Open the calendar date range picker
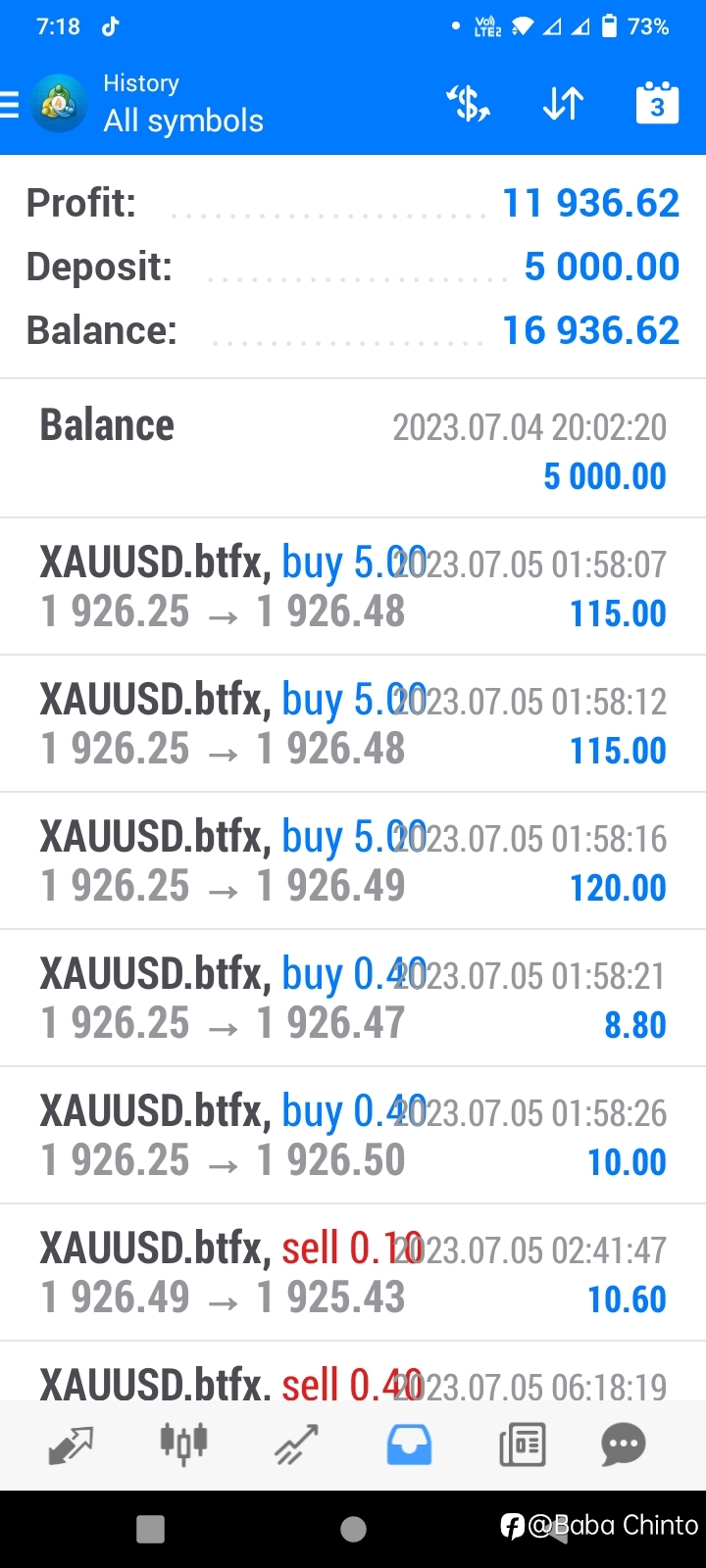 click(657, 103)
